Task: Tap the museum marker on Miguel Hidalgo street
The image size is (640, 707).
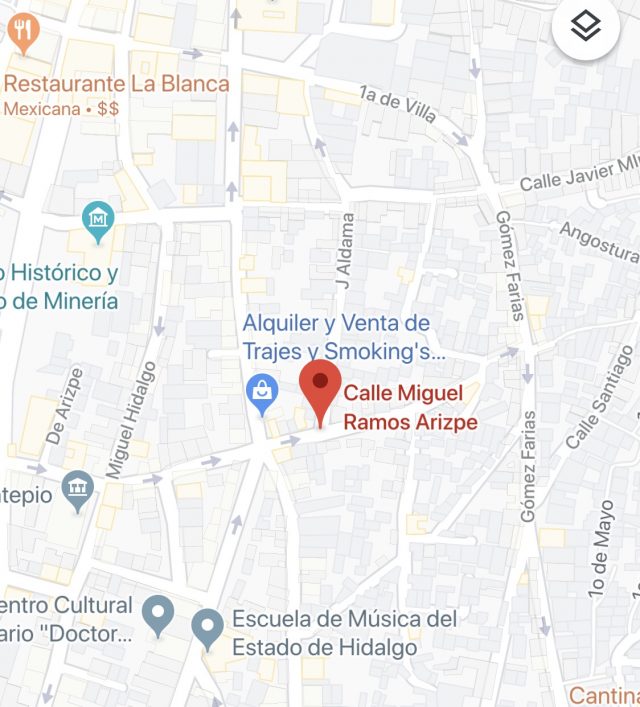Action: [x=77, y=489]
